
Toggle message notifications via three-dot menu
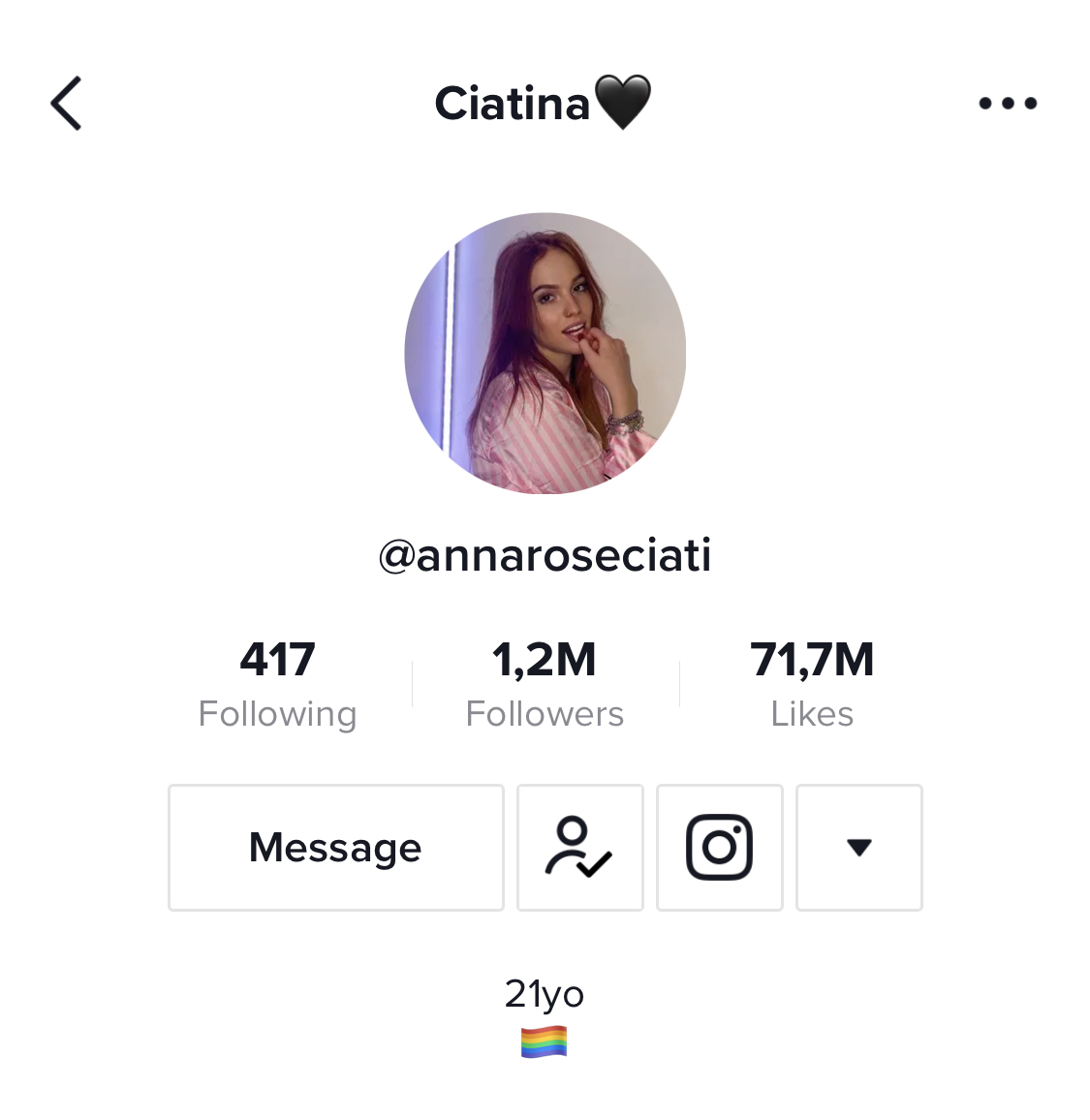pos(1007,103)
